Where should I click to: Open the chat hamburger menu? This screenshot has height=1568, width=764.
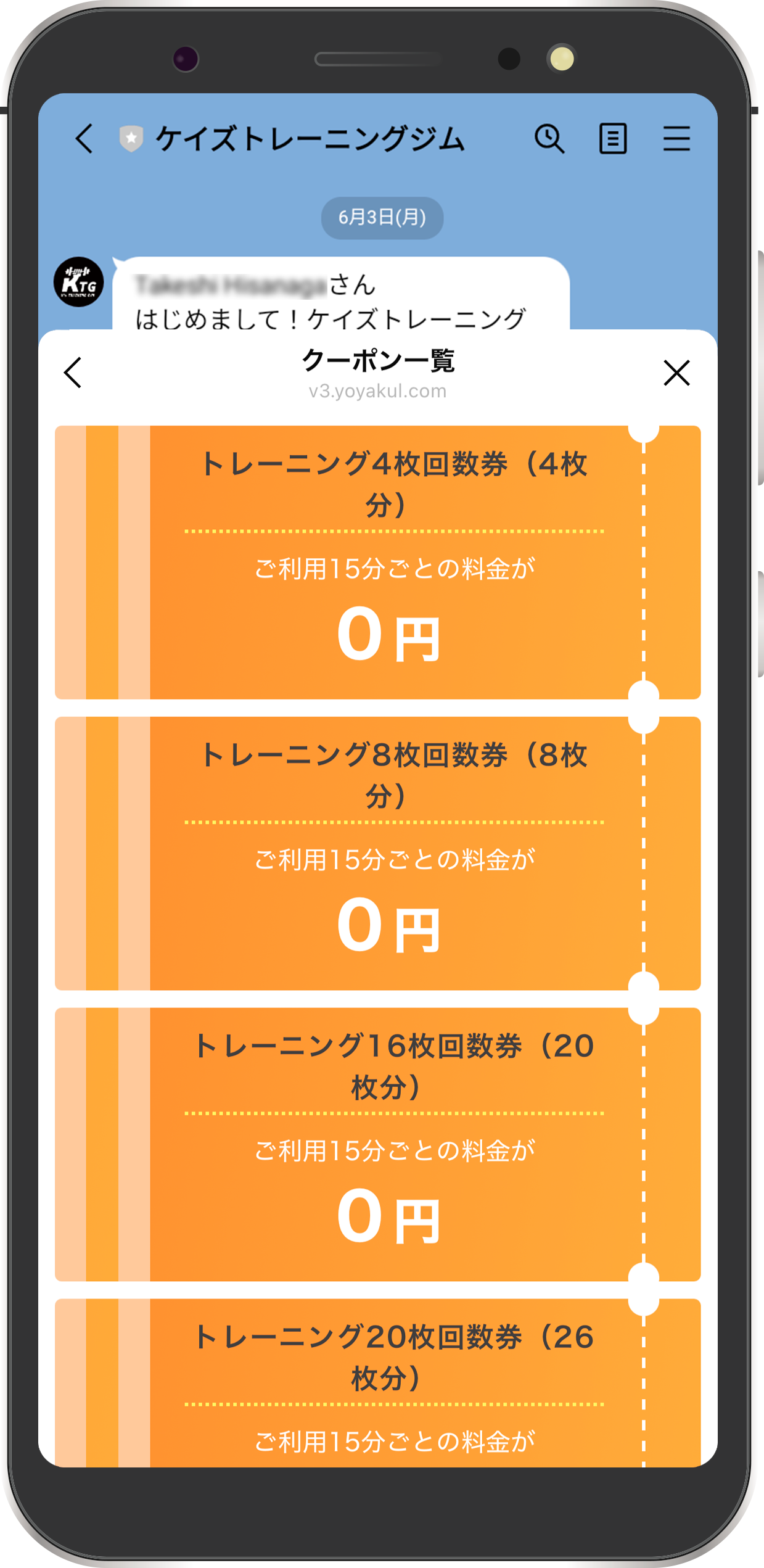(x=676, y=138)
